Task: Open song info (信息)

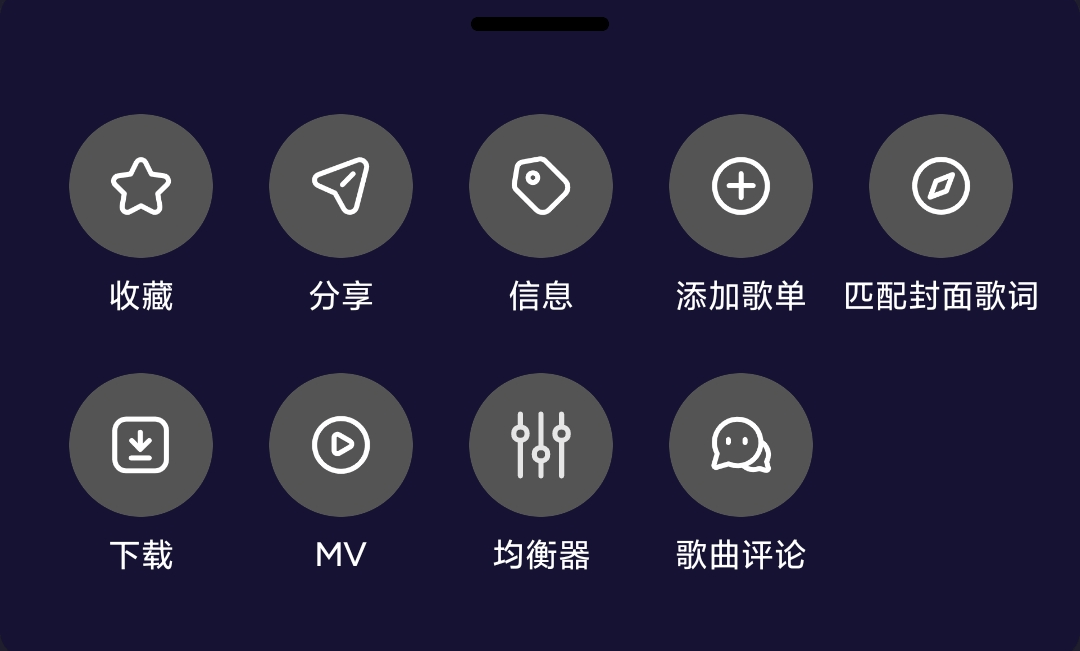Action: point(541,186)
